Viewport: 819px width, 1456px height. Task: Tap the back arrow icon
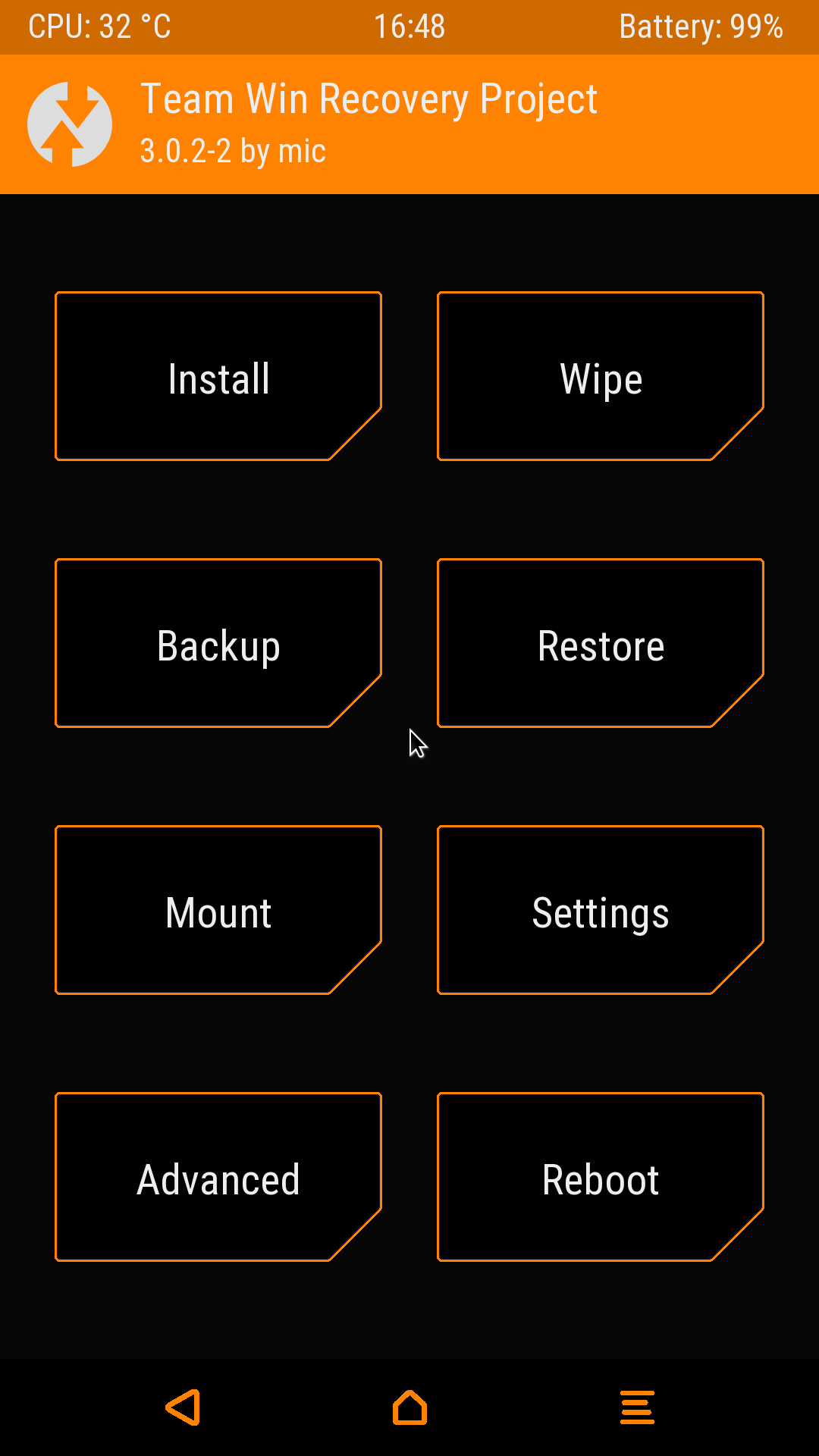pyautogui.click(x=184, y=1407)
